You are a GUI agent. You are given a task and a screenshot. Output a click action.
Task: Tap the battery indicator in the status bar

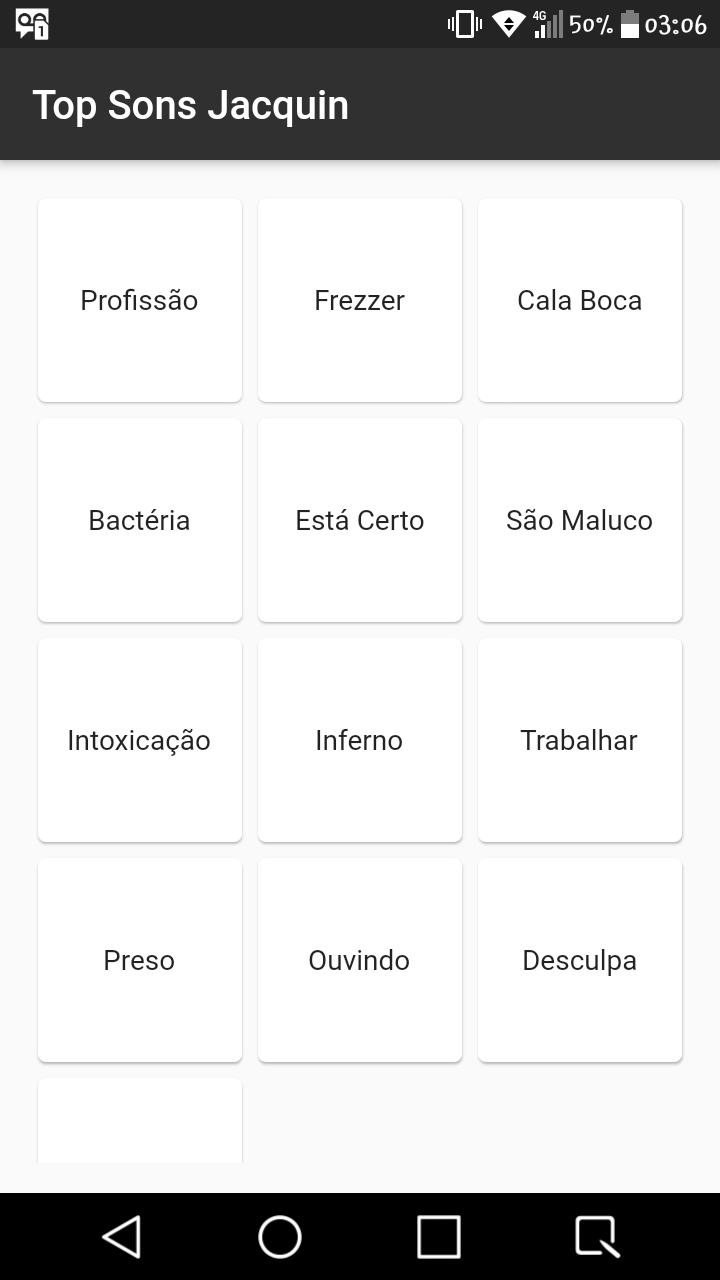tap(634, 25)
